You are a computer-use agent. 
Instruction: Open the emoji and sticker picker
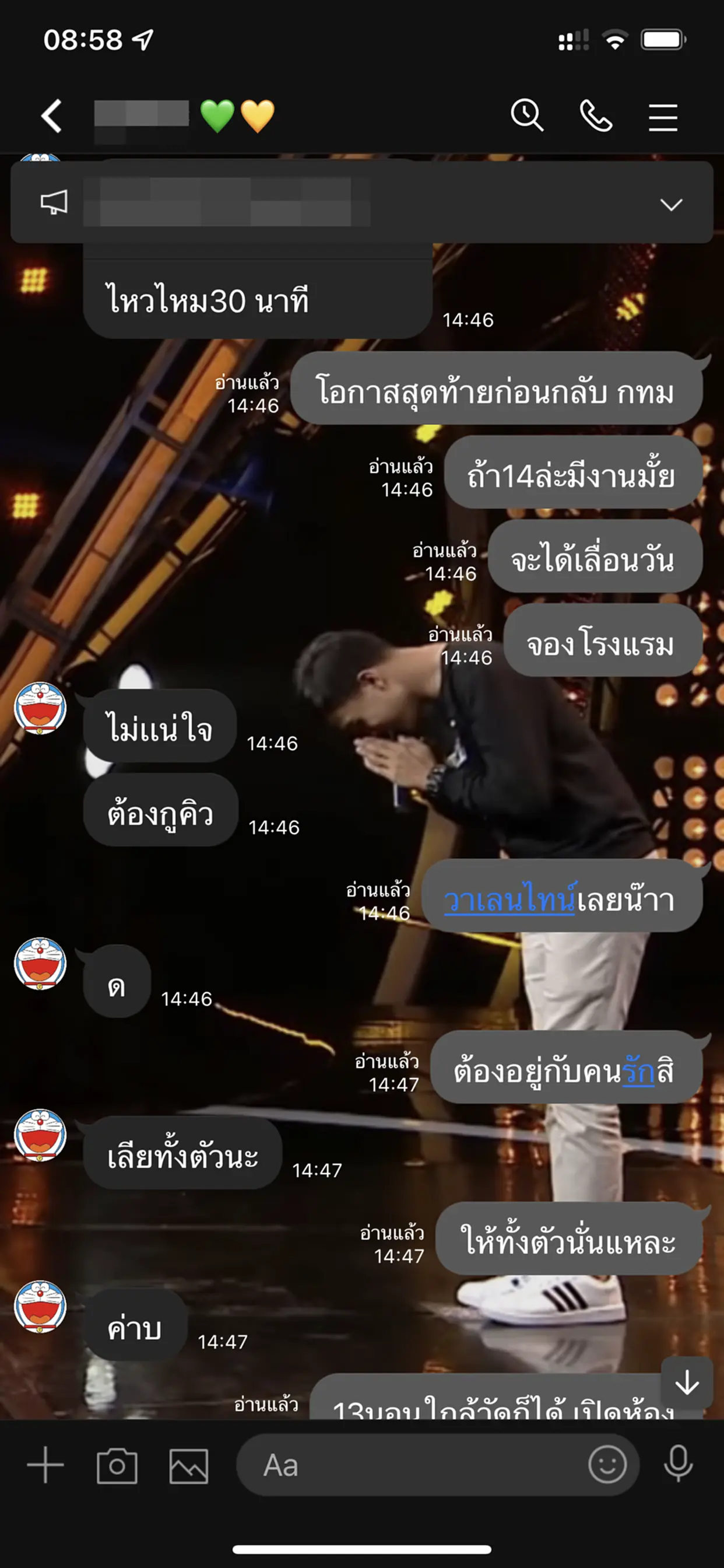coord(607,1465)
